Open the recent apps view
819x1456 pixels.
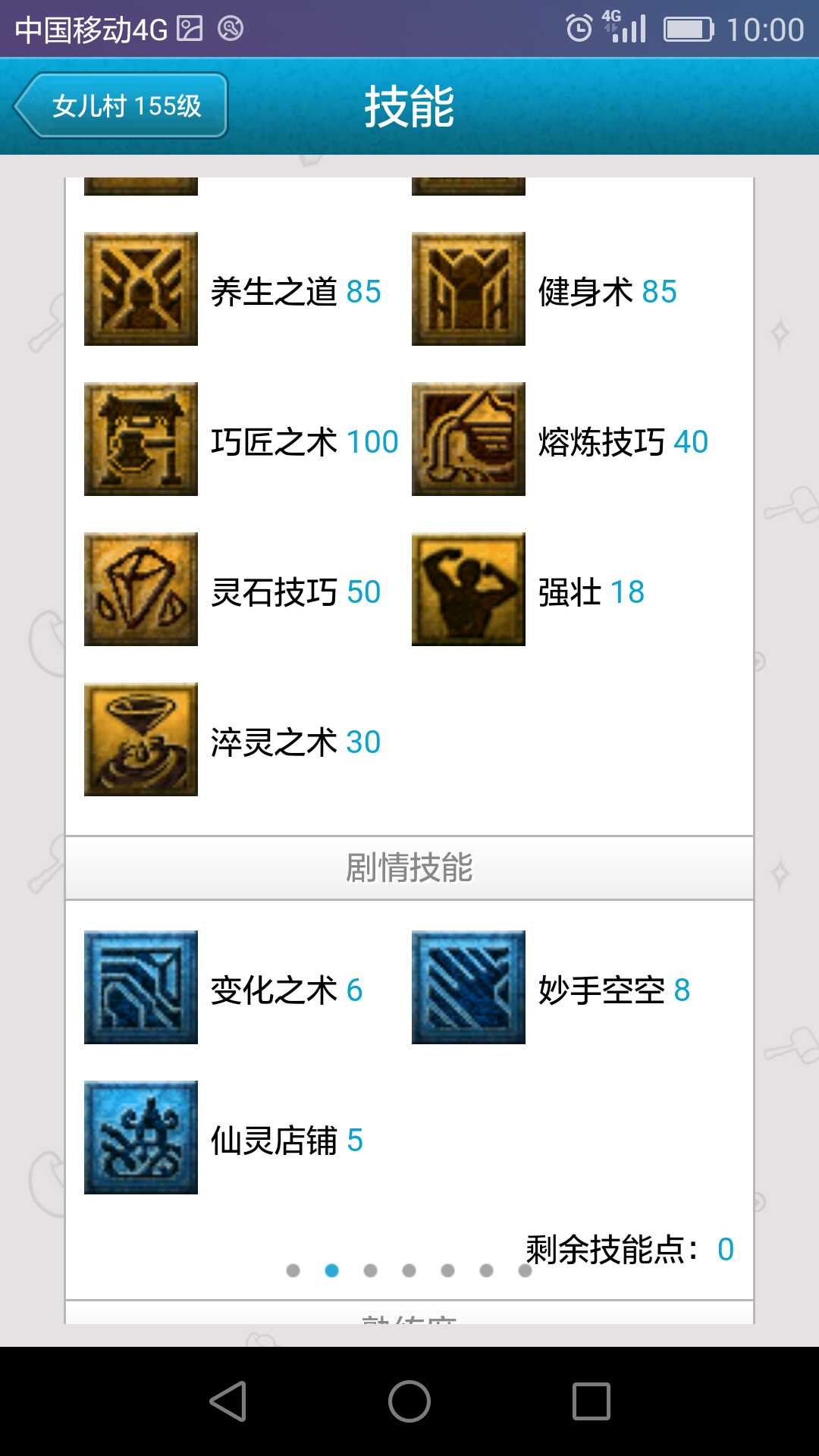point(591,1401)
